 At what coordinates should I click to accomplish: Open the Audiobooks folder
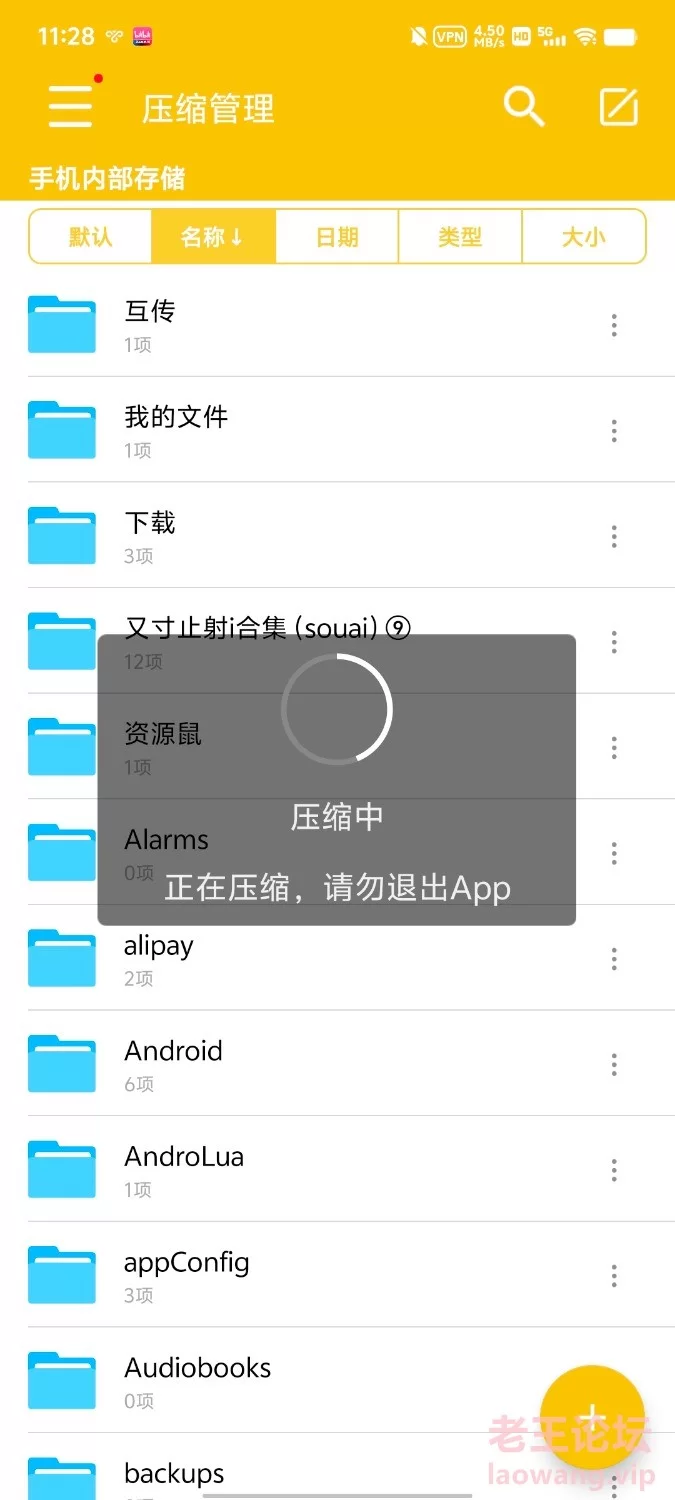pos(337,1381)
